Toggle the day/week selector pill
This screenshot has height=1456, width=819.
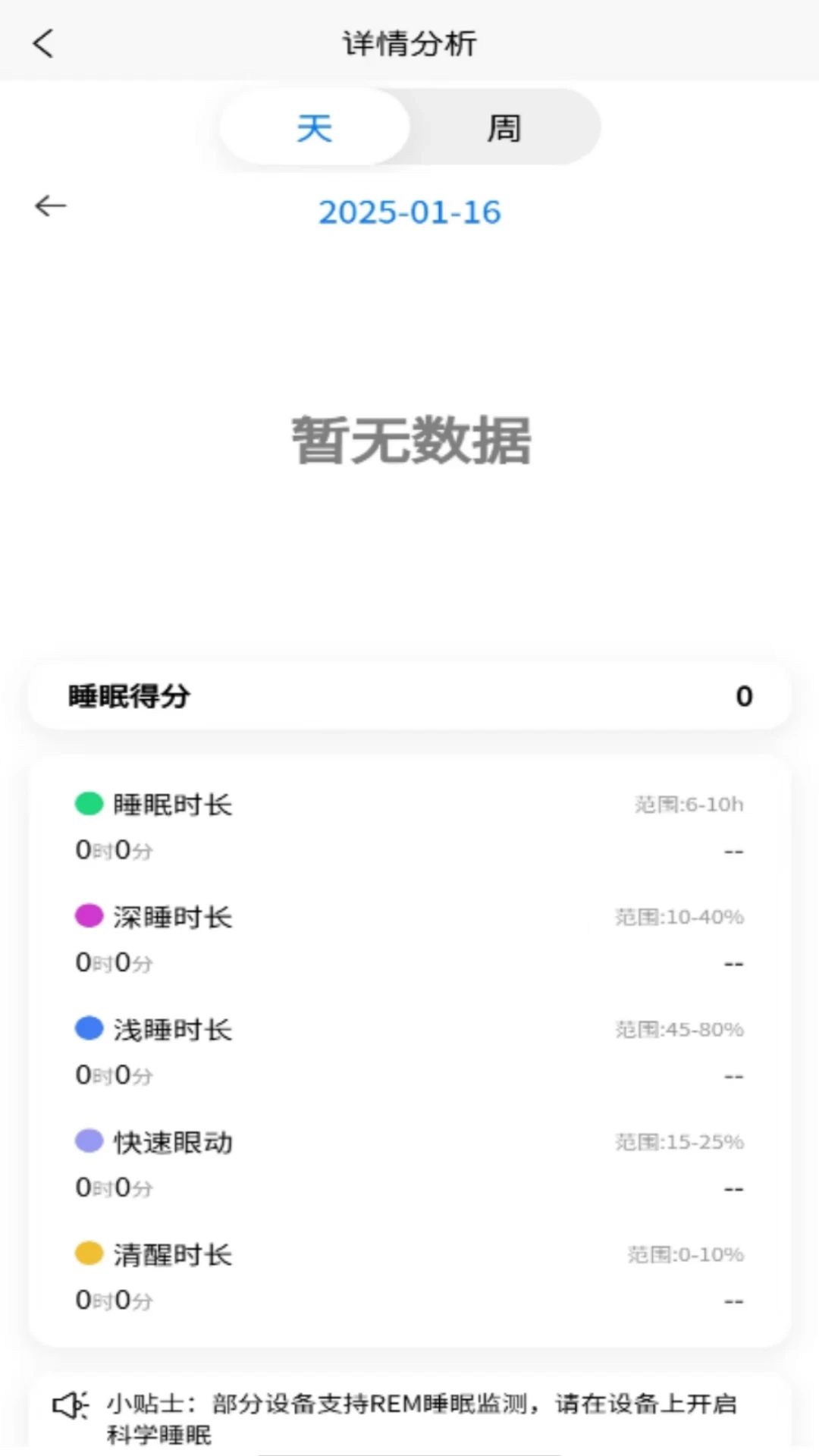point(409,127)
